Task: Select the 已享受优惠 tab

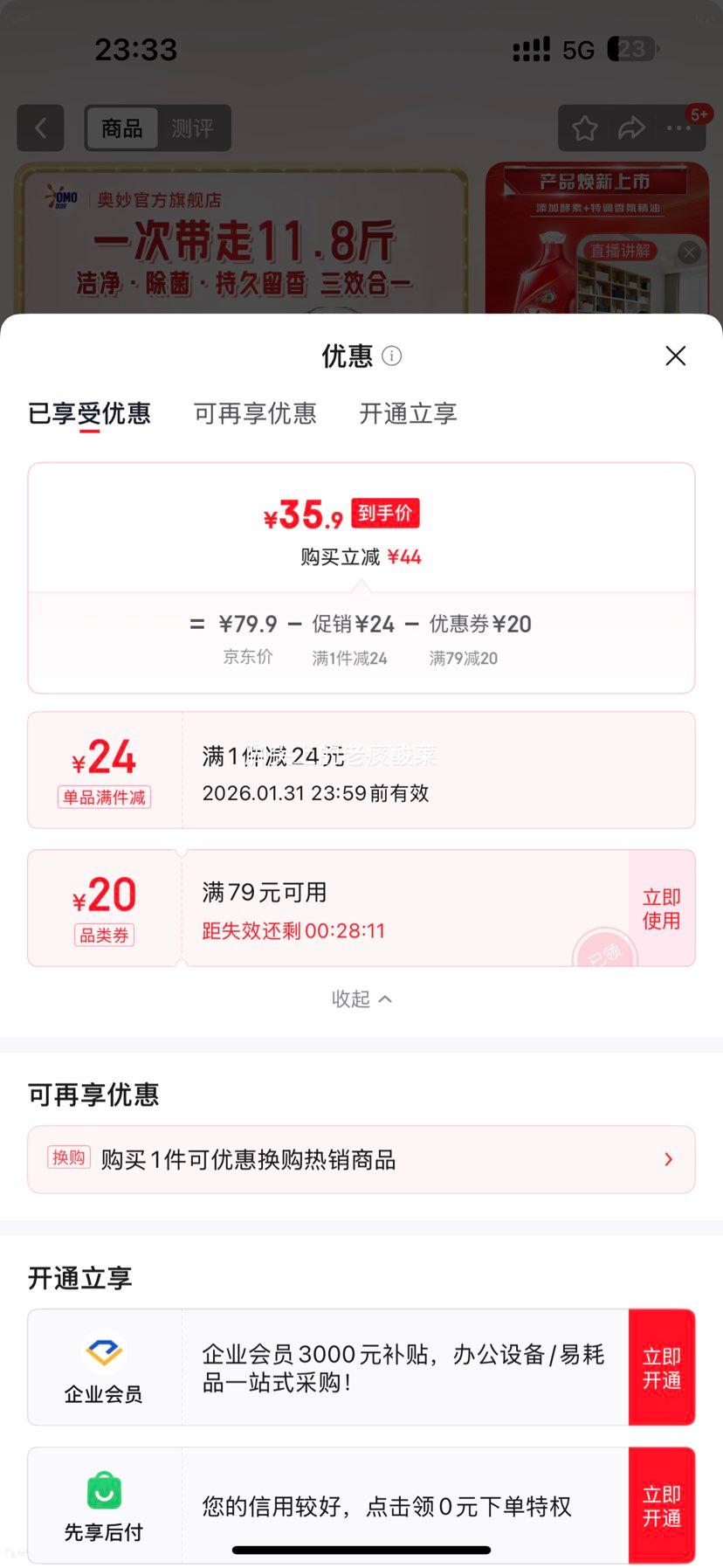Action: click(x=90, y=414)
